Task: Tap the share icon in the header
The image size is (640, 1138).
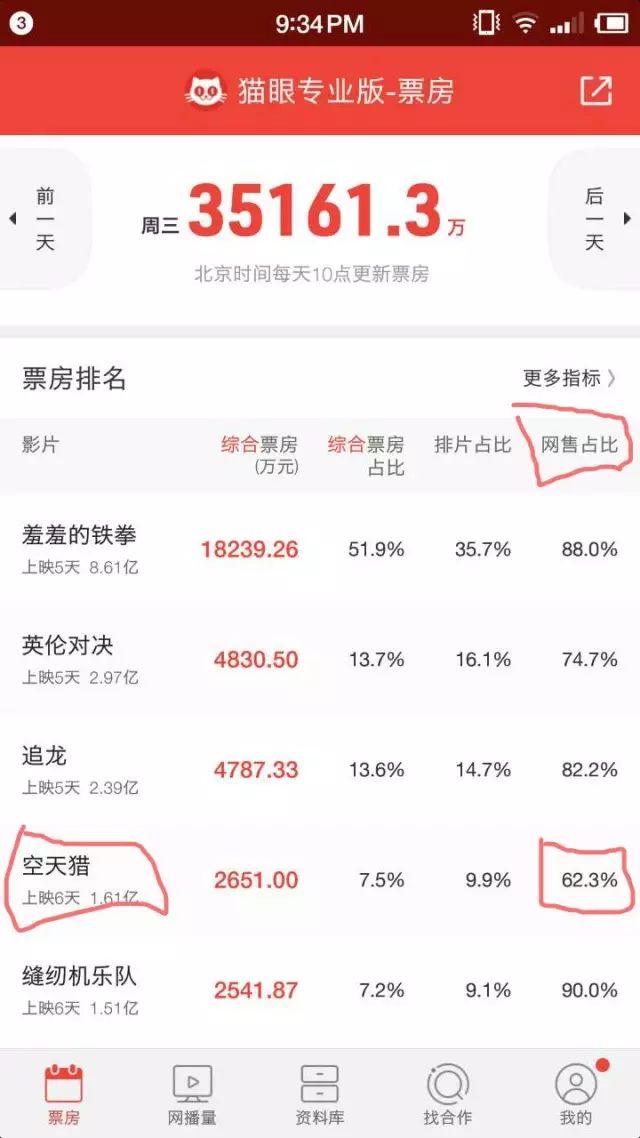Action: (595, 91)
